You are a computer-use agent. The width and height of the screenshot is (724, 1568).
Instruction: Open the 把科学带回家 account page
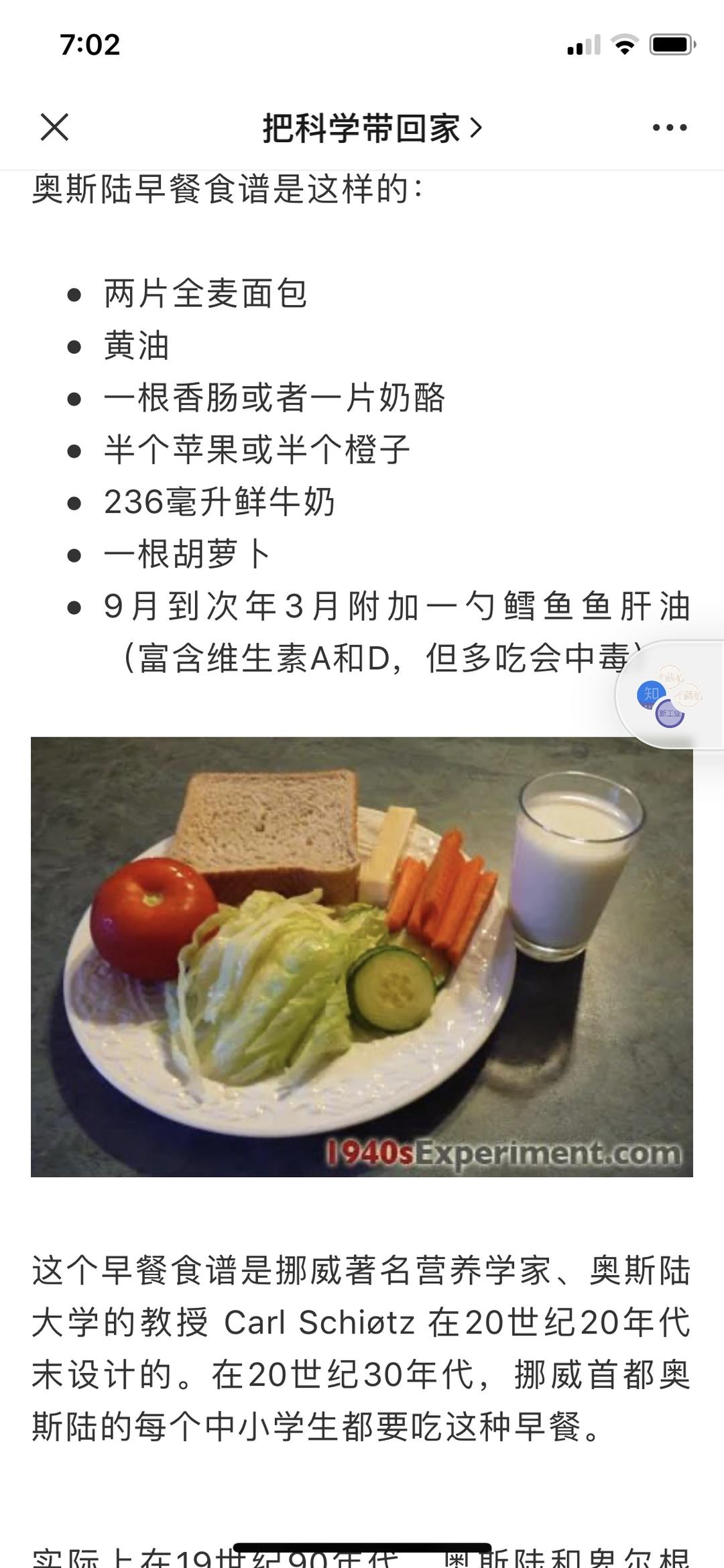(x=371, y=128)
